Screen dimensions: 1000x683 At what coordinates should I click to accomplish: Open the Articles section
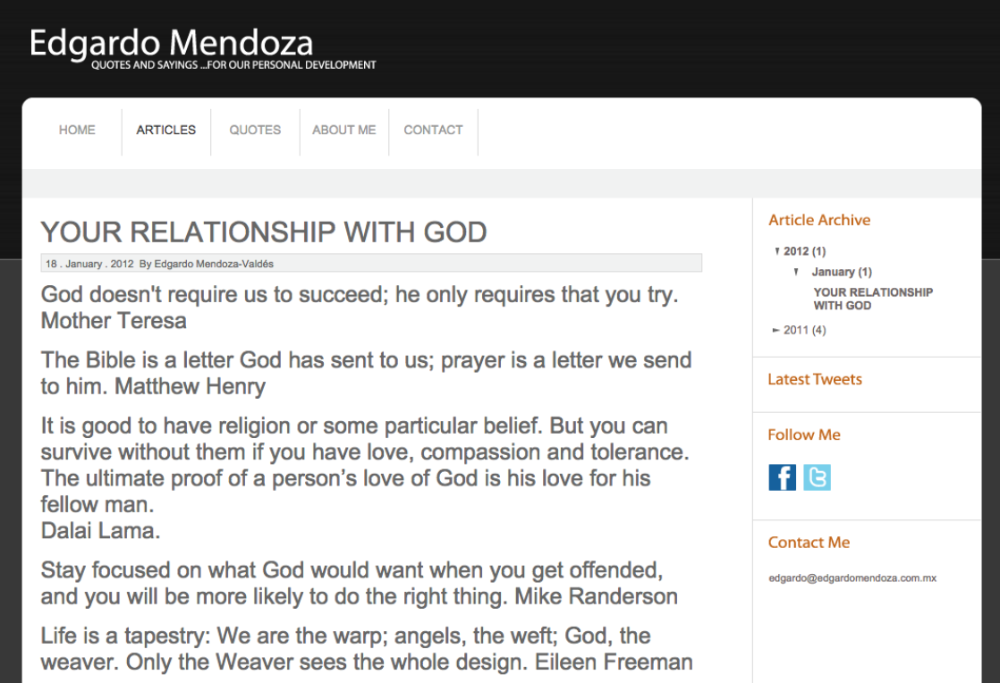pyautogui.click(x=166, y=130)
